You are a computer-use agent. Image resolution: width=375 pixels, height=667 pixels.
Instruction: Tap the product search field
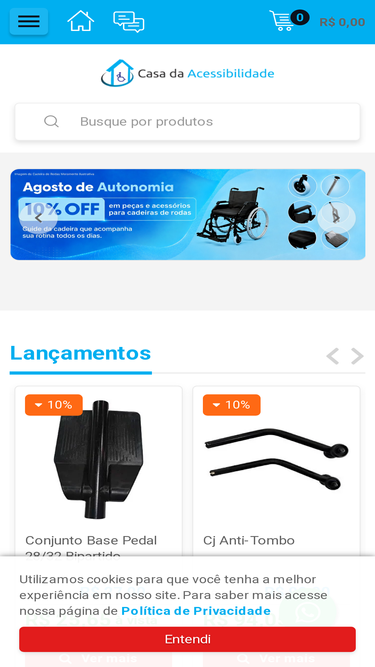(188, 122)
